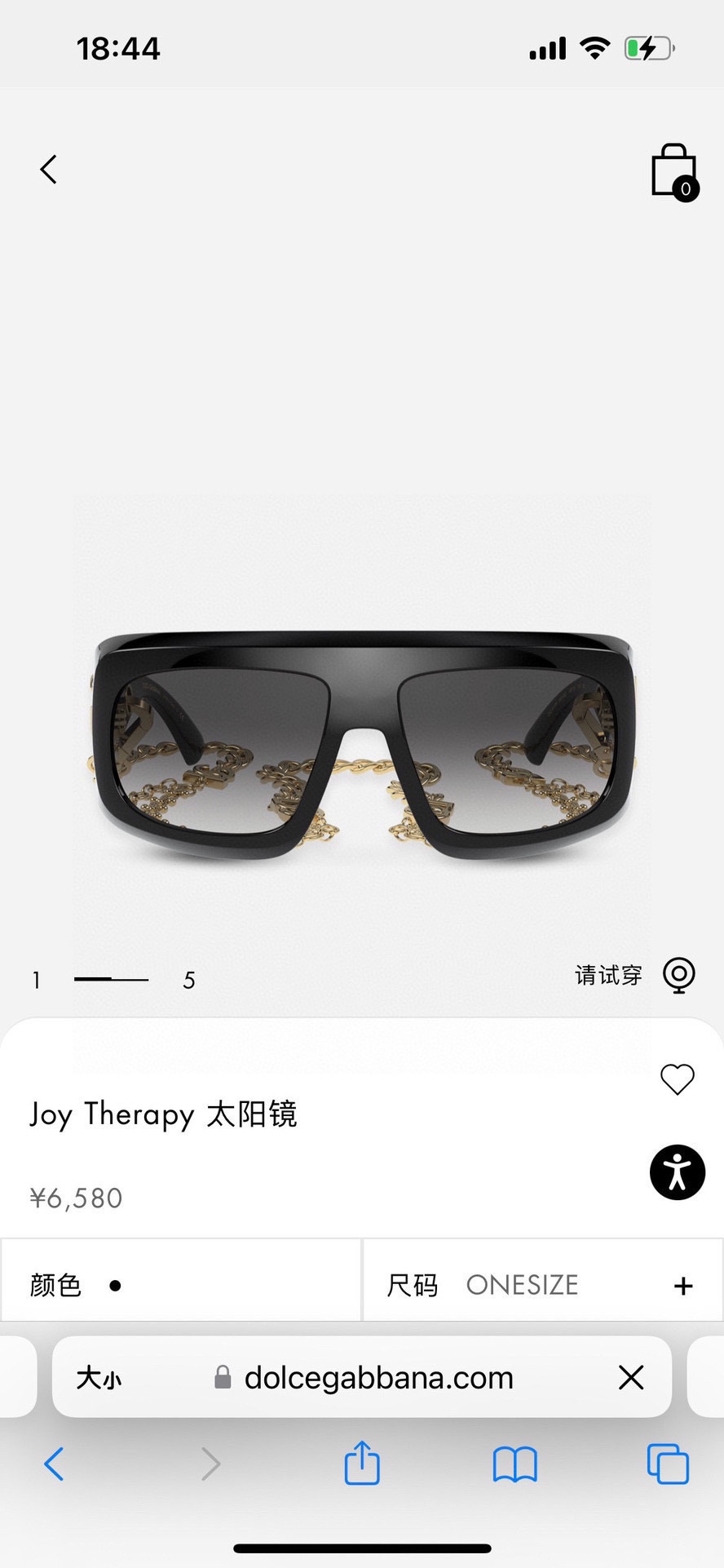The image size is (724, 1568).
Task: Expand the 尺码 ONESIZE size selector
Action: point(683,1286)
